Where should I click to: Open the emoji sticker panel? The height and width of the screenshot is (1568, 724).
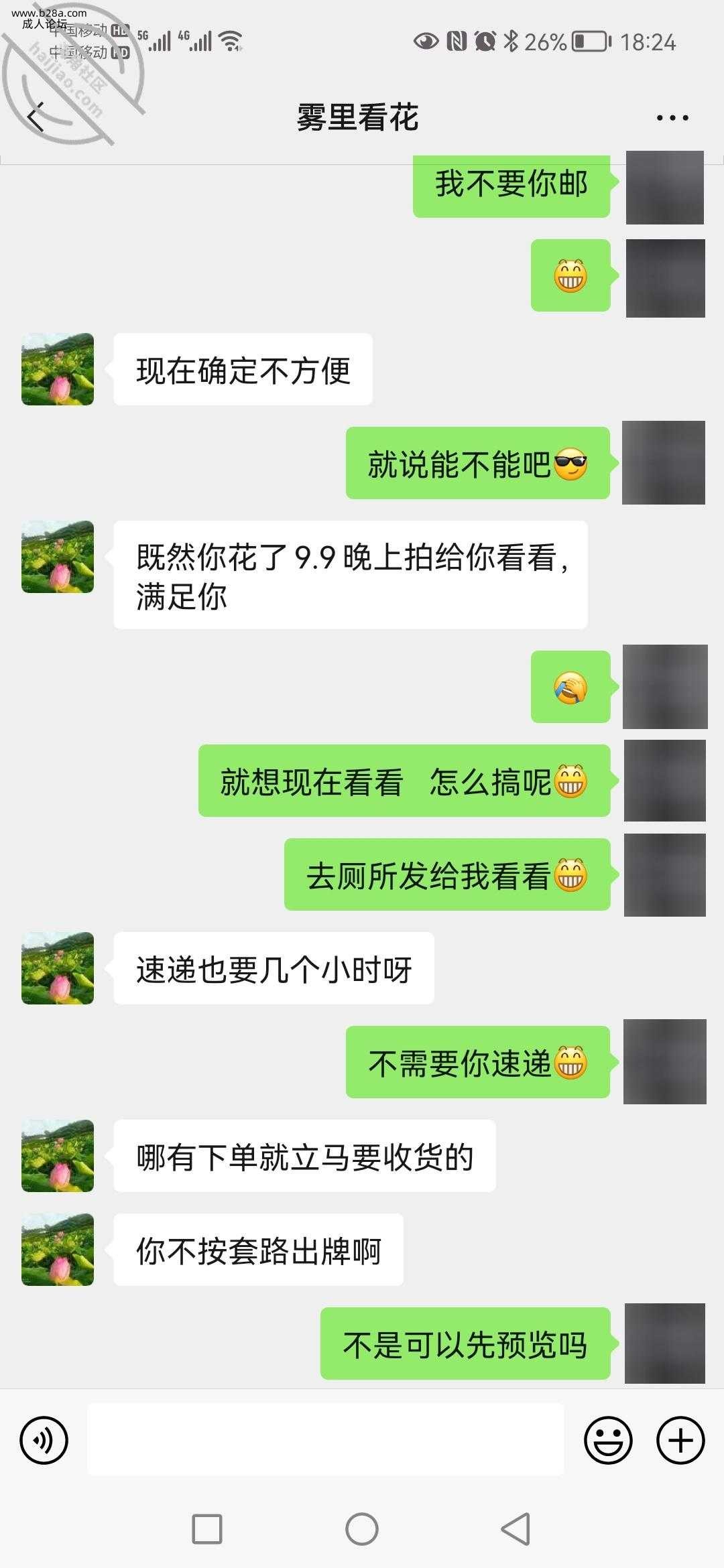[608, 1439]
